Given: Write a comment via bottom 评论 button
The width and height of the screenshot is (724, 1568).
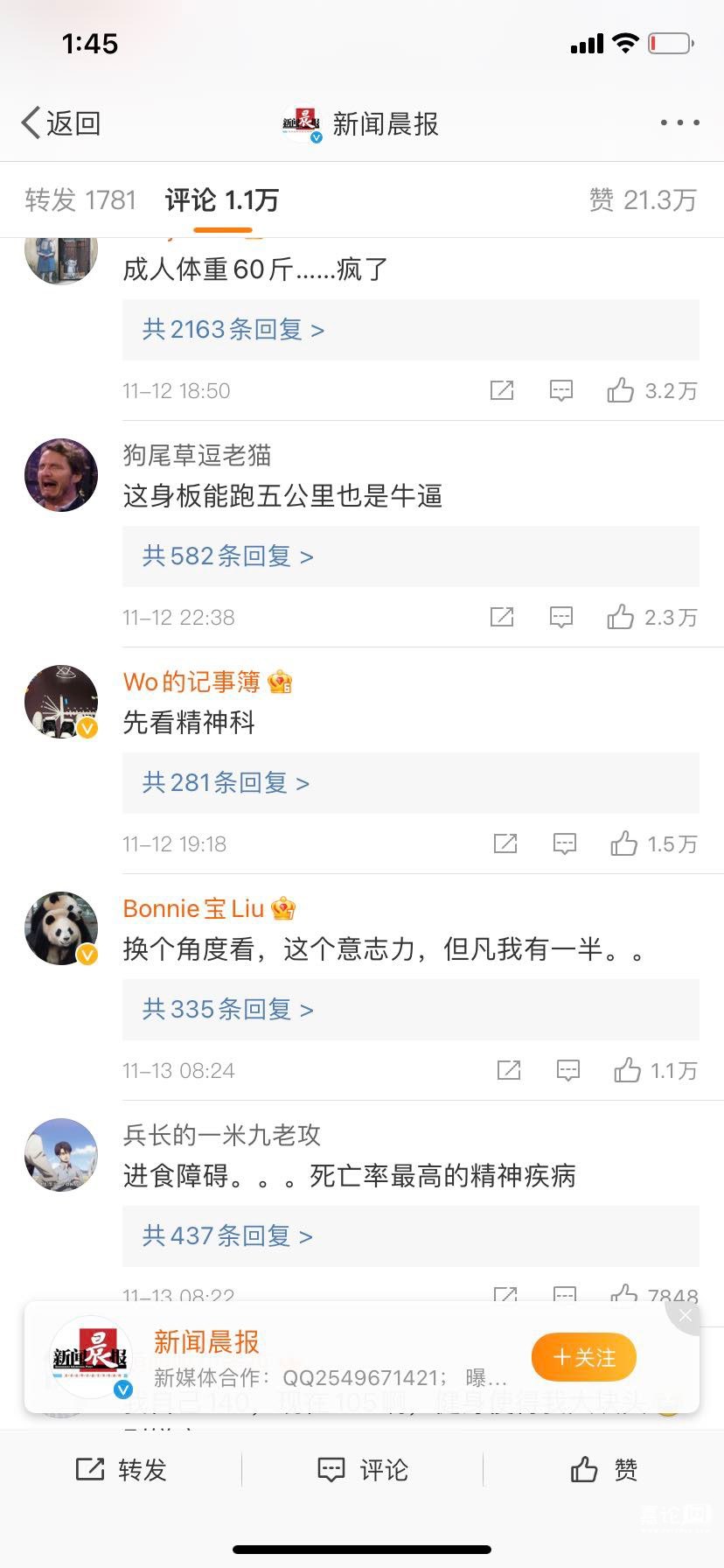Looking at the screenshot, I should [362, 1470].
